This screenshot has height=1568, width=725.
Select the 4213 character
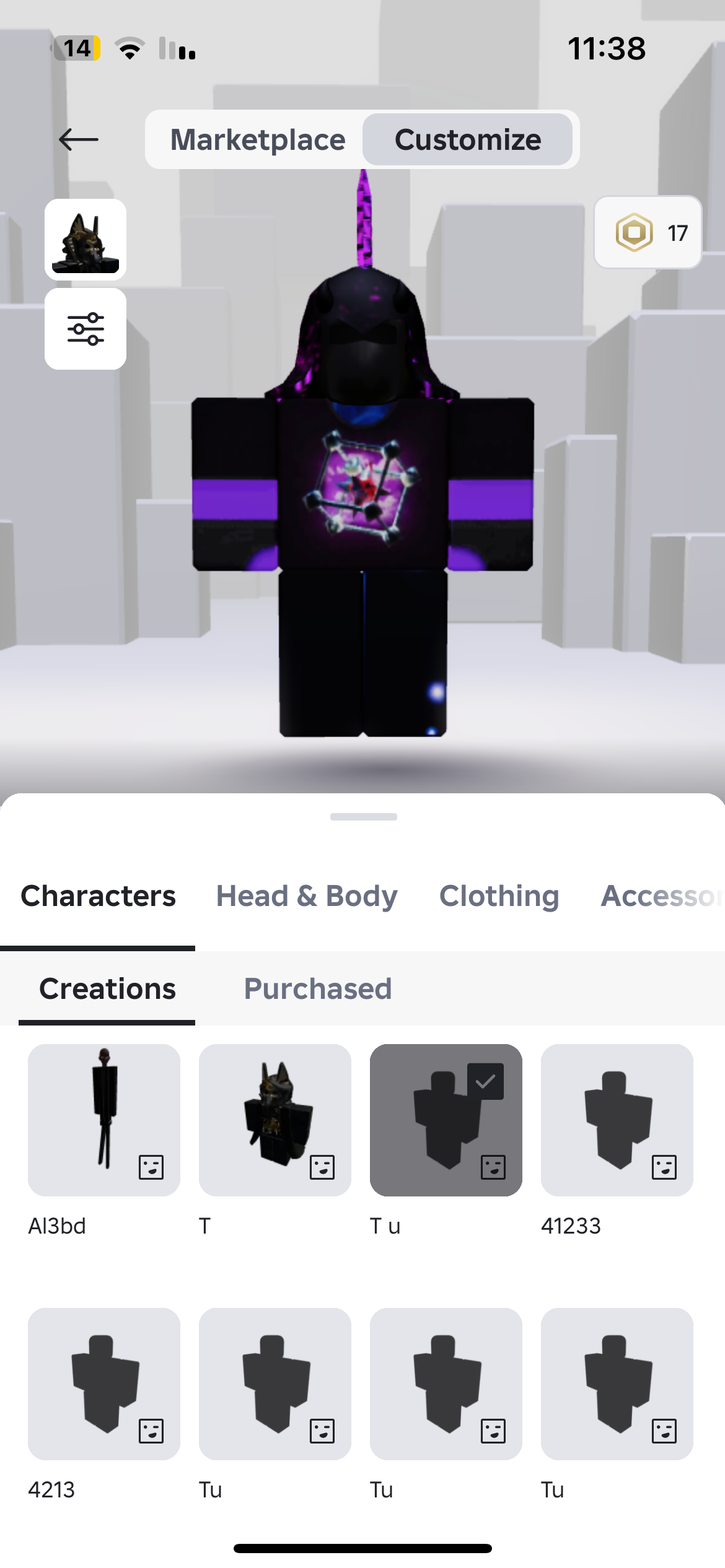[x=104, y=1384]
